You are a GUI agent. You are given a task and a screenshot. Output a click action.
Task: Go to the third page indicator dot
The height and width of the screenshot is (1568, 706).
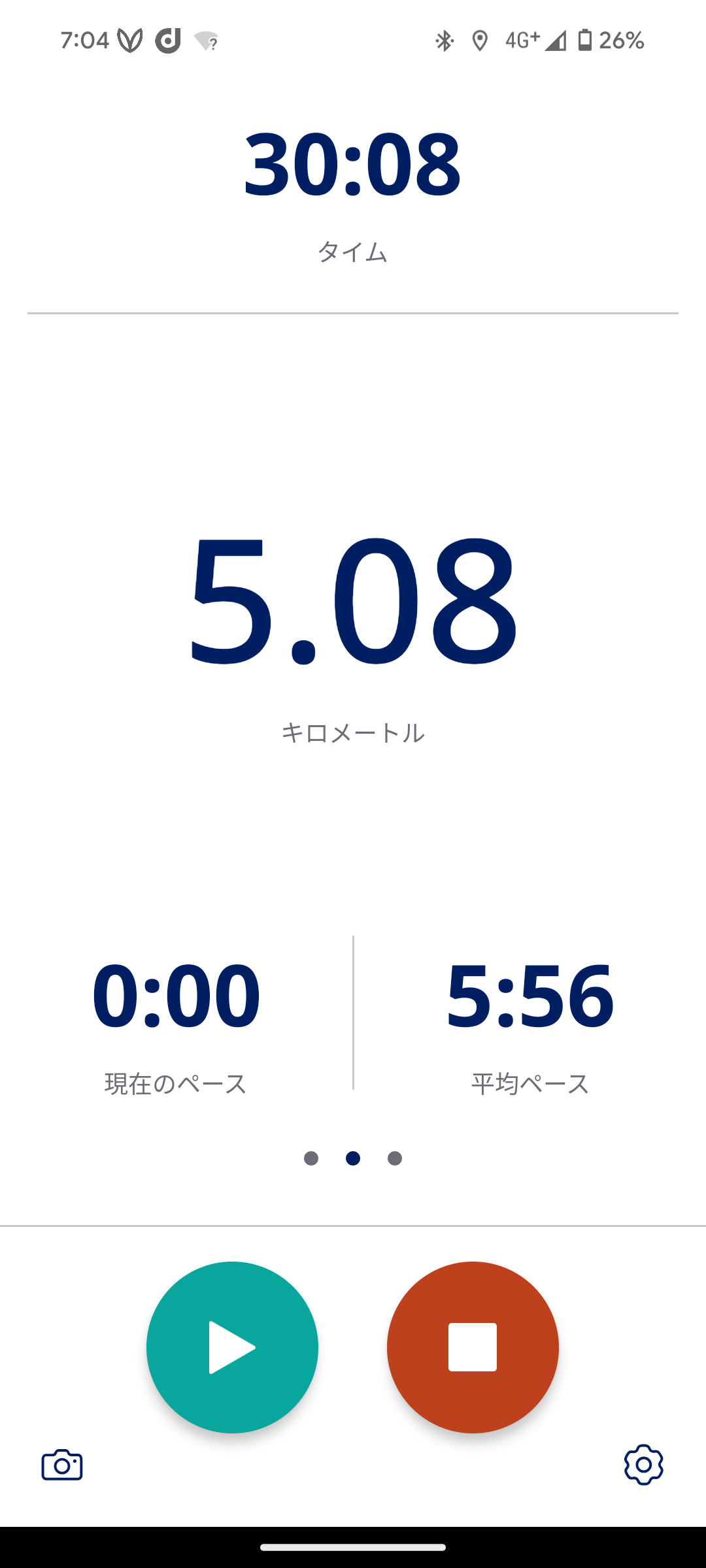coord(395,1158)
